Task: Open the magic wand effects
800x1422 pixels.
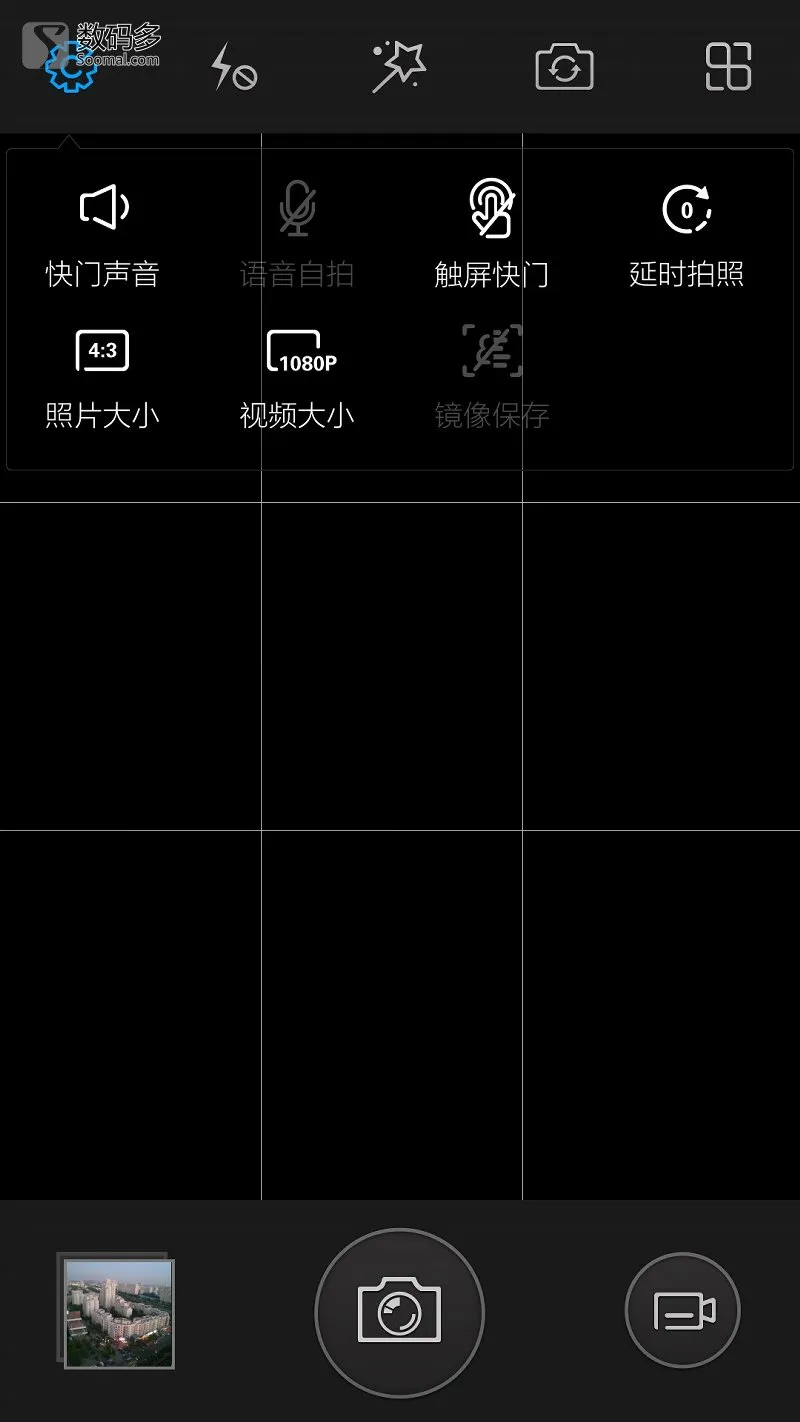Action: (399, 67)
